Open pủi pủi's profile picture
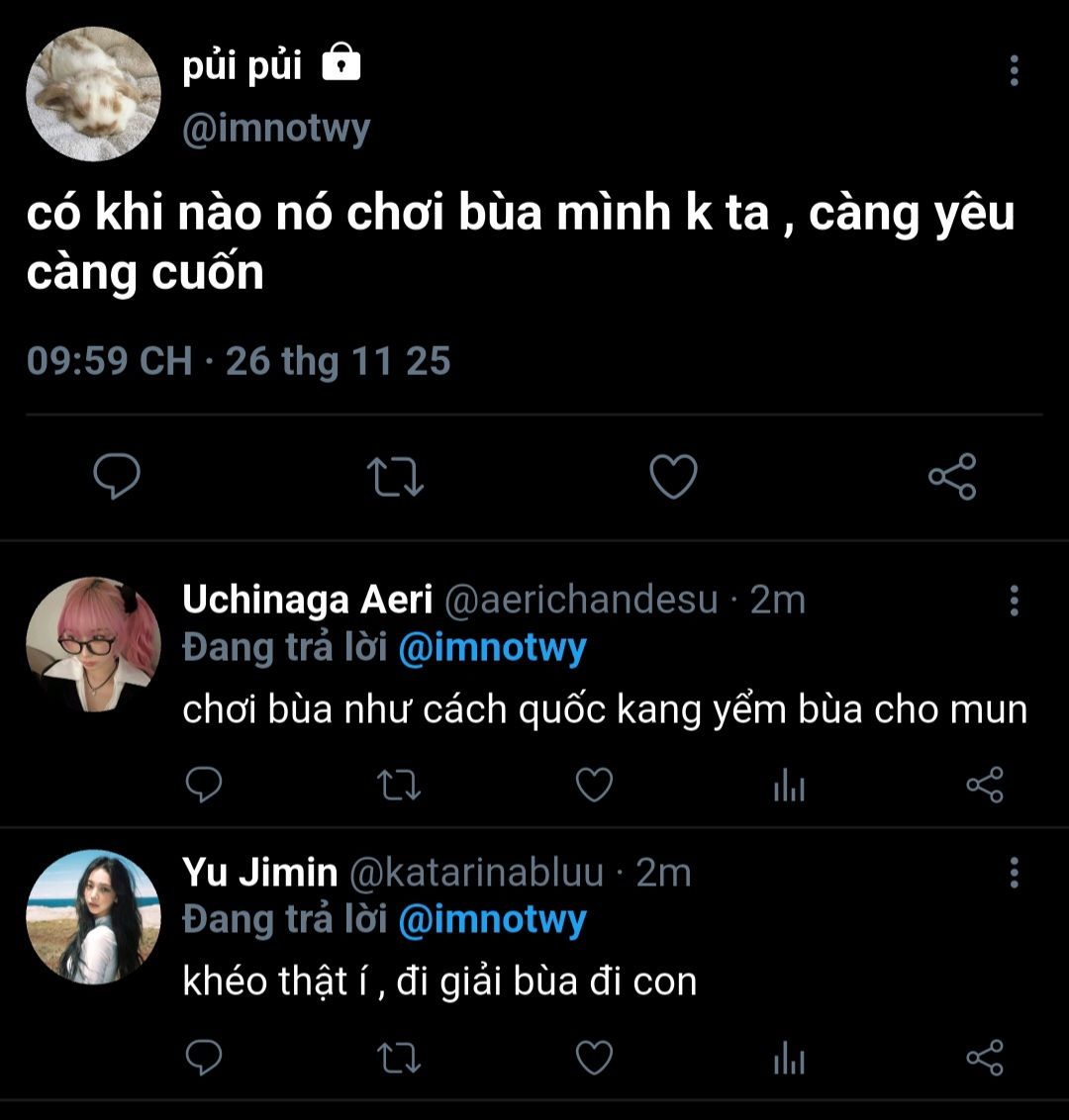This screenshot has width=1069, height=1120. point(92,94)
